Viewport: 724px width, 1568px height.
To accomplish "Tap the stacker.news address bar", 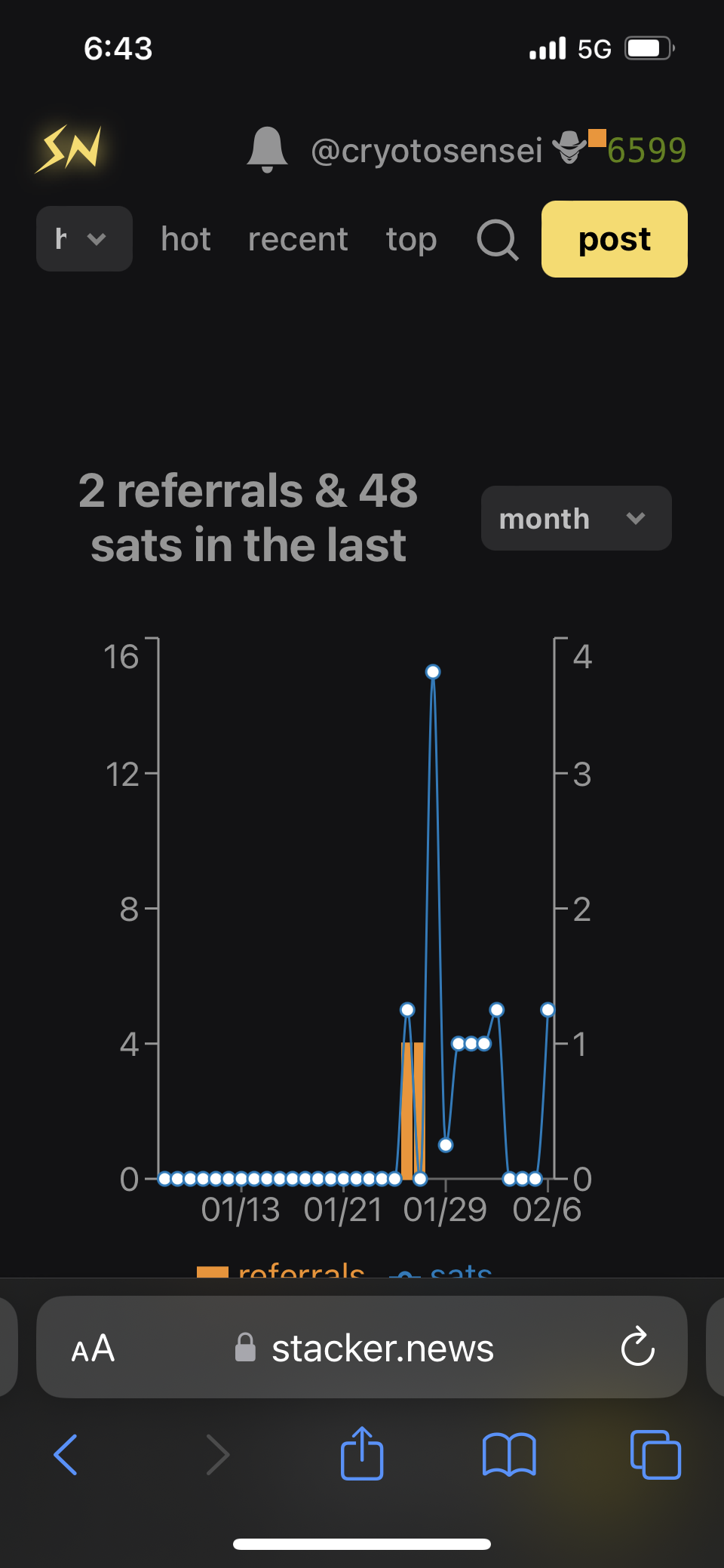I will (x=382, y=1348).
